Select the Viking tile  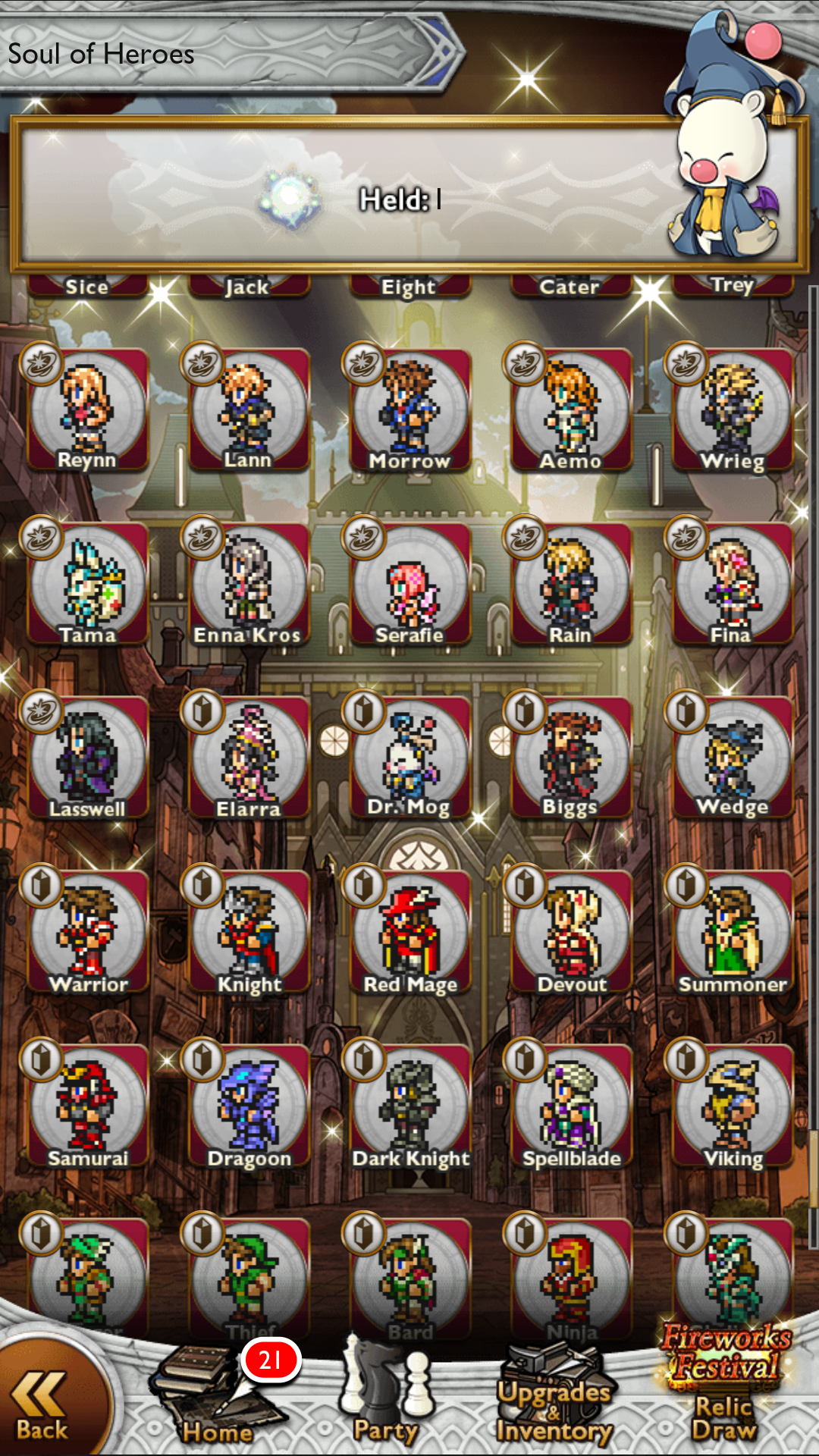click(732, 1107)
